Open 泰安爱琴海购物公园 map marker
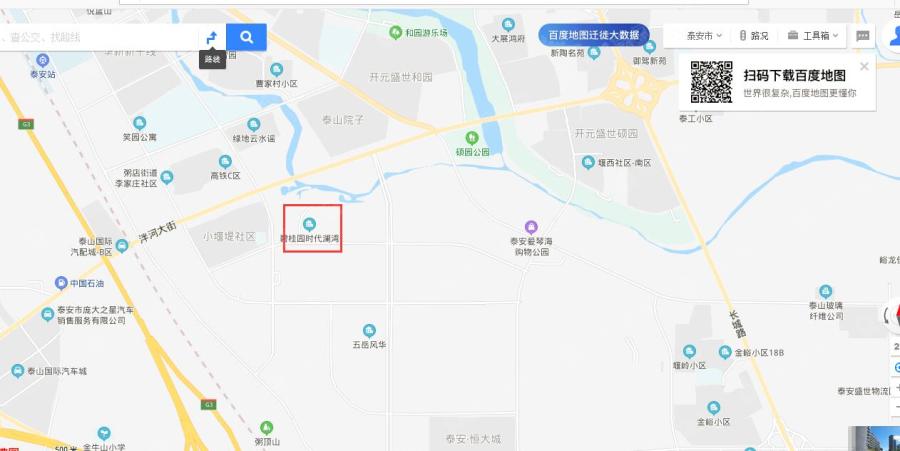The width and height of the screenshot is (900, 451). (531, 226)
